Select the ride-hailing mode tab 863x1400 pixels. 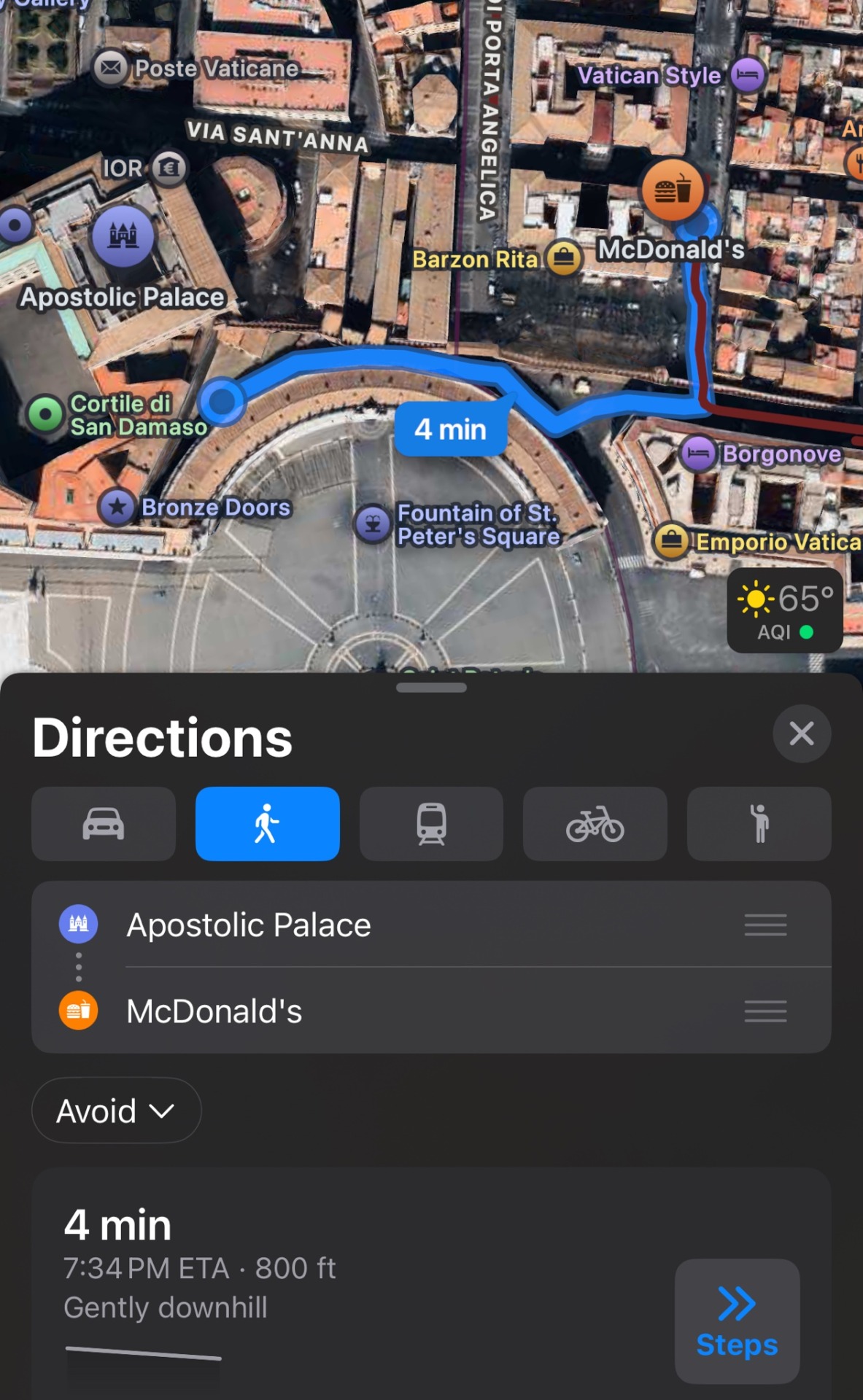pos(759,824)
